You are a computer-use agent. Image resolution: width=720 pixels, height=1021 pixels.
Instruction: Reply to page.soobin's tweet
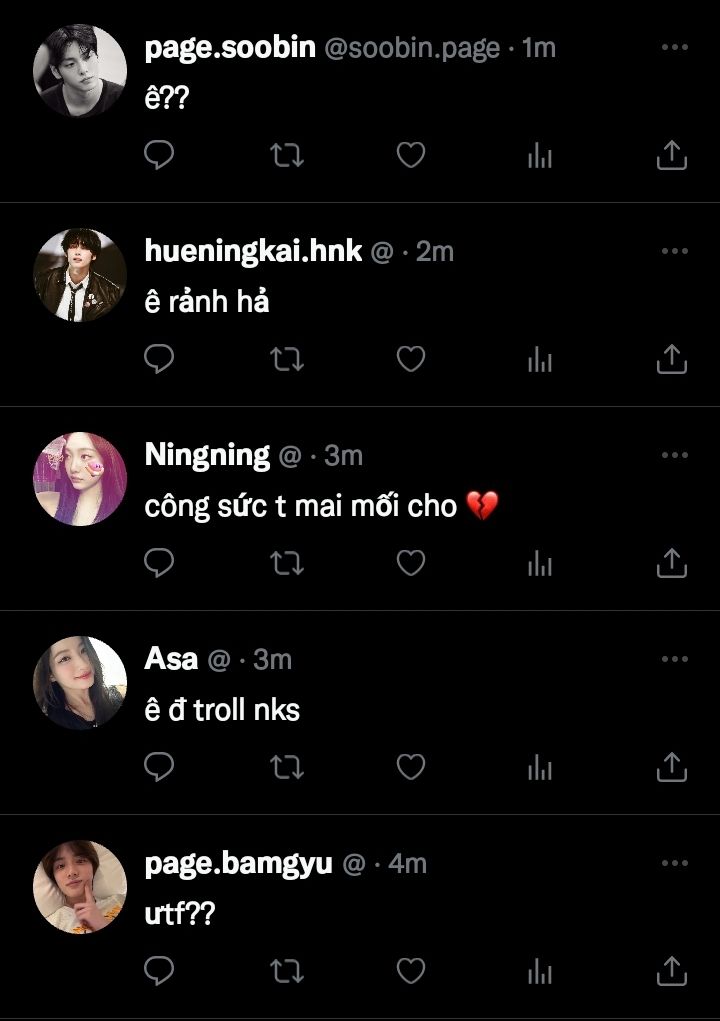[x=160, y=155]
